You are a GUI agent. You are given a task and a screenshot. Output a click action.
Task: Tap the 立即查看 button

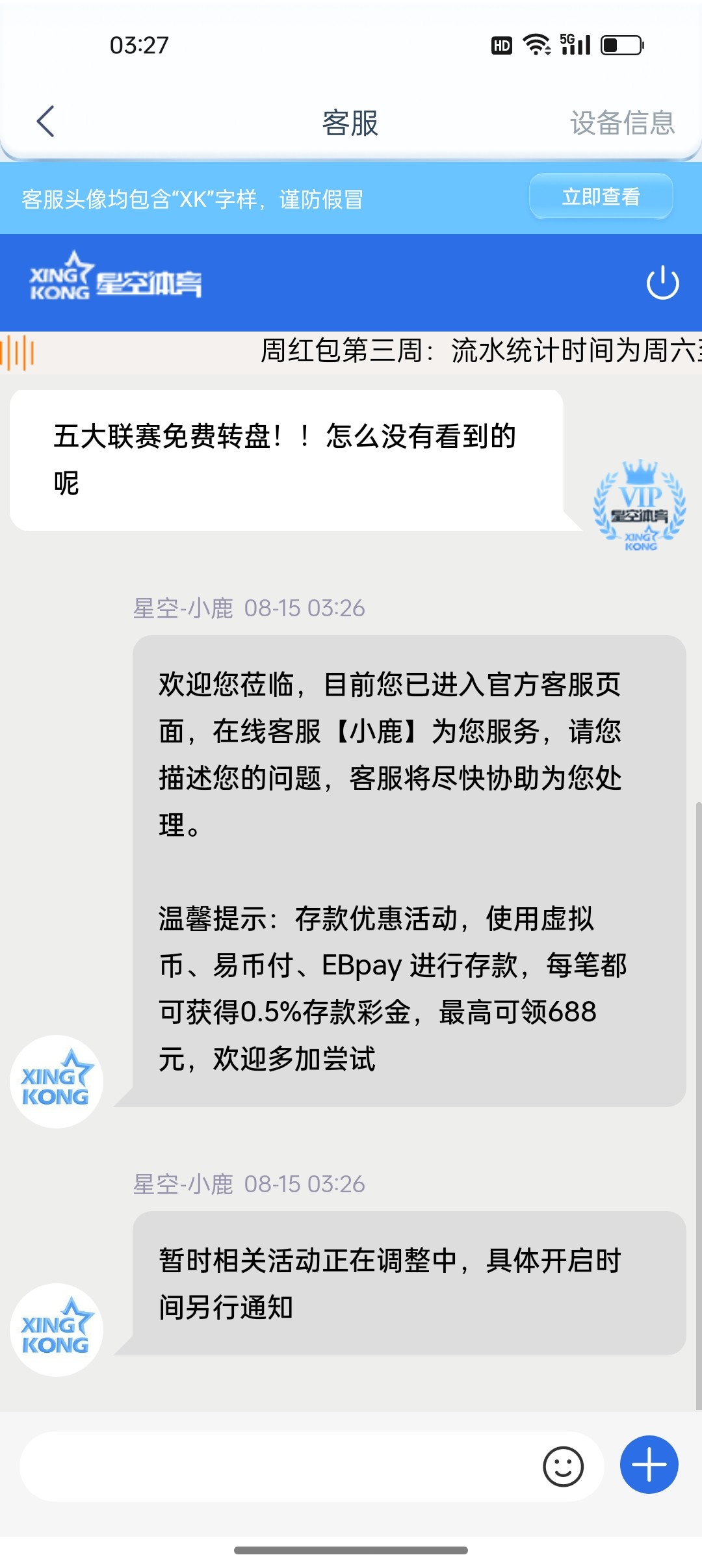pyautogui.click(x=601, y=196)
